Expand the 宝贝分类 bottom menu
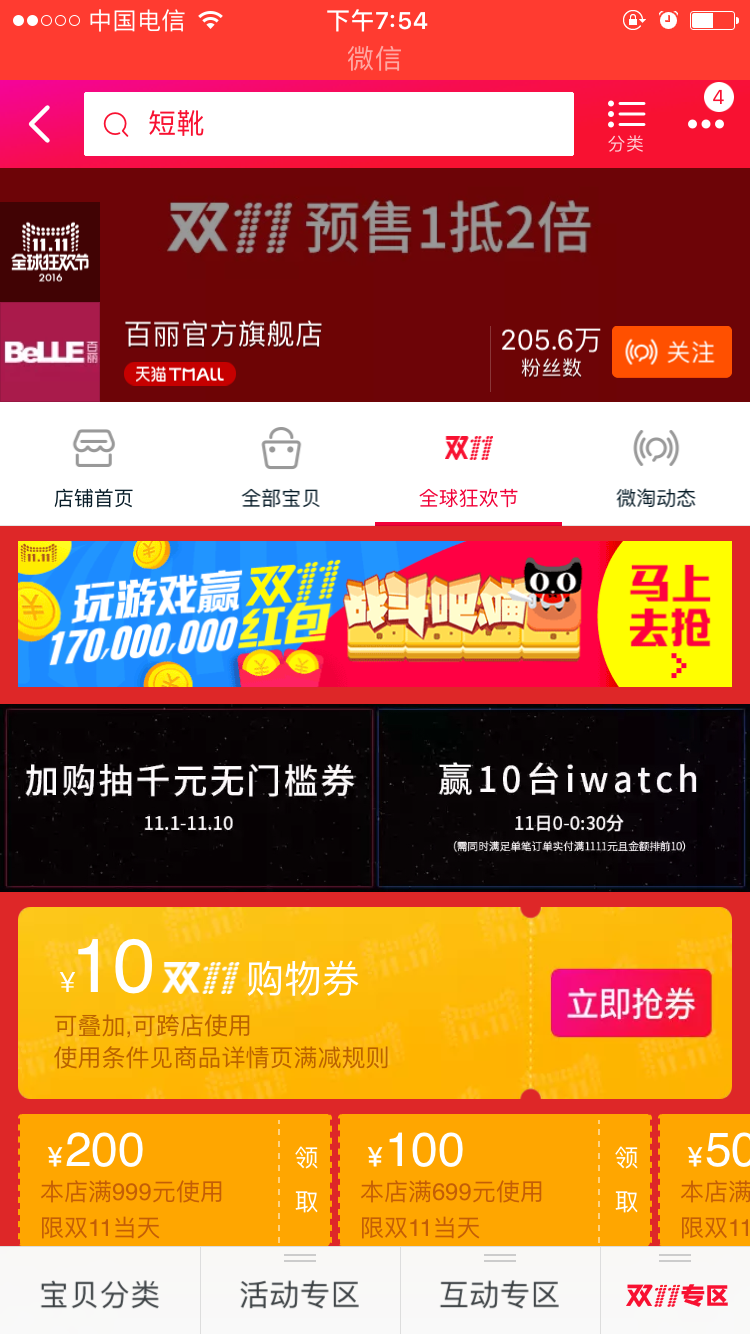This screenshot has height=1334, width=750. (x=100, y=1294)
